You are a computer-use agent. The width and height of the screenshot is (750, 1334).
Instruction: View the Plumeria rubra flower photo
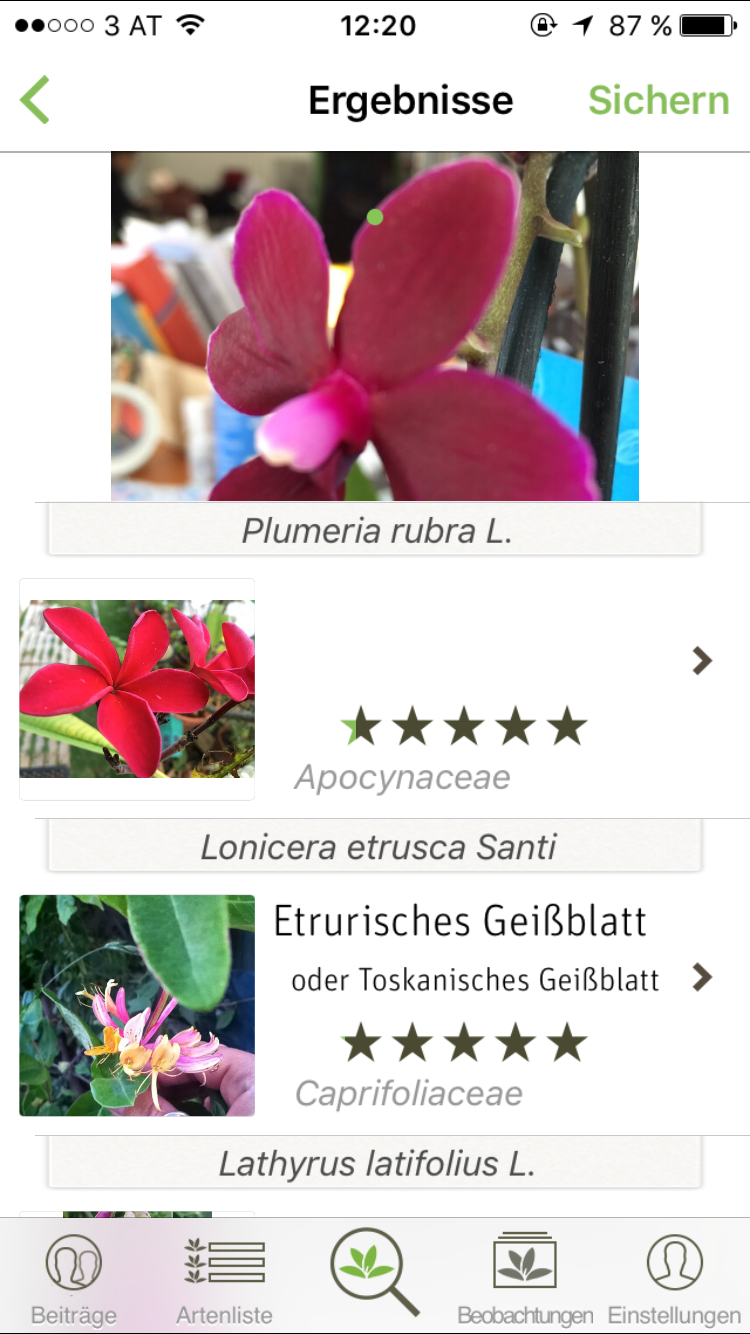click(x=137, y=689)
